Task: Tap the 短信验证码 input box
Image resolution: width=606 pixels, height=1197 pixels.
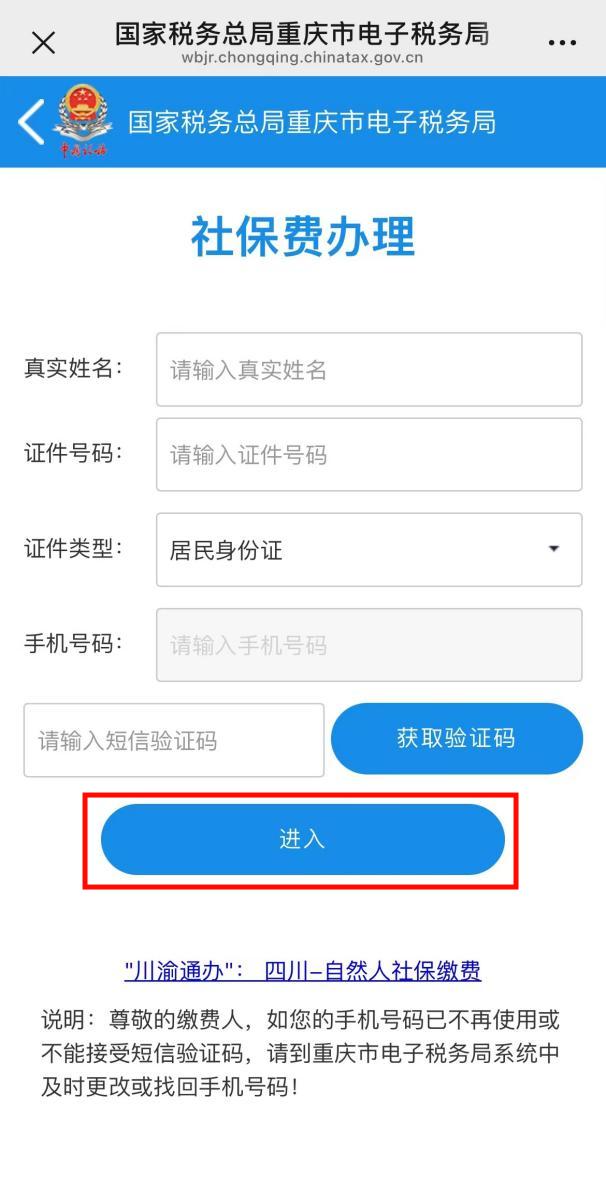Action: click(x=174, y=740)
